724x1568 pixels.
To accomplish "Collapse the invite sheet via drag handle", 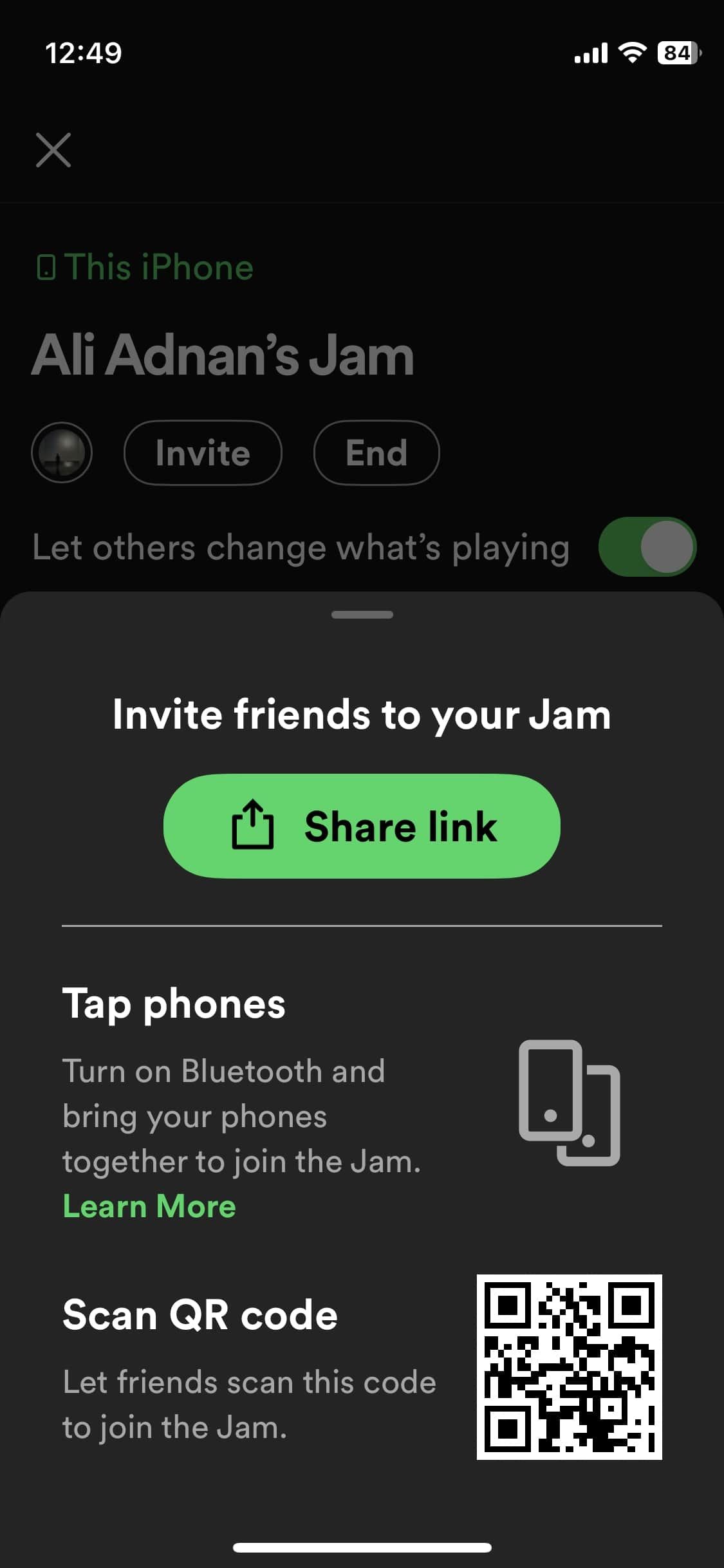I will point(362,615).
